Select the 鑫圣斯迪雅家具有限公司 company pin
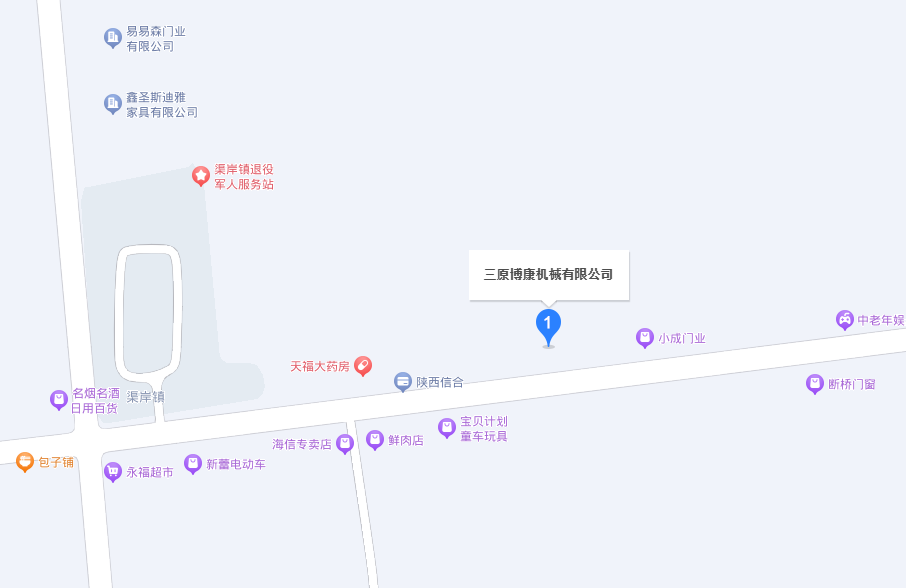This screenshot has height=588, width=906. [x=113, y=103]
